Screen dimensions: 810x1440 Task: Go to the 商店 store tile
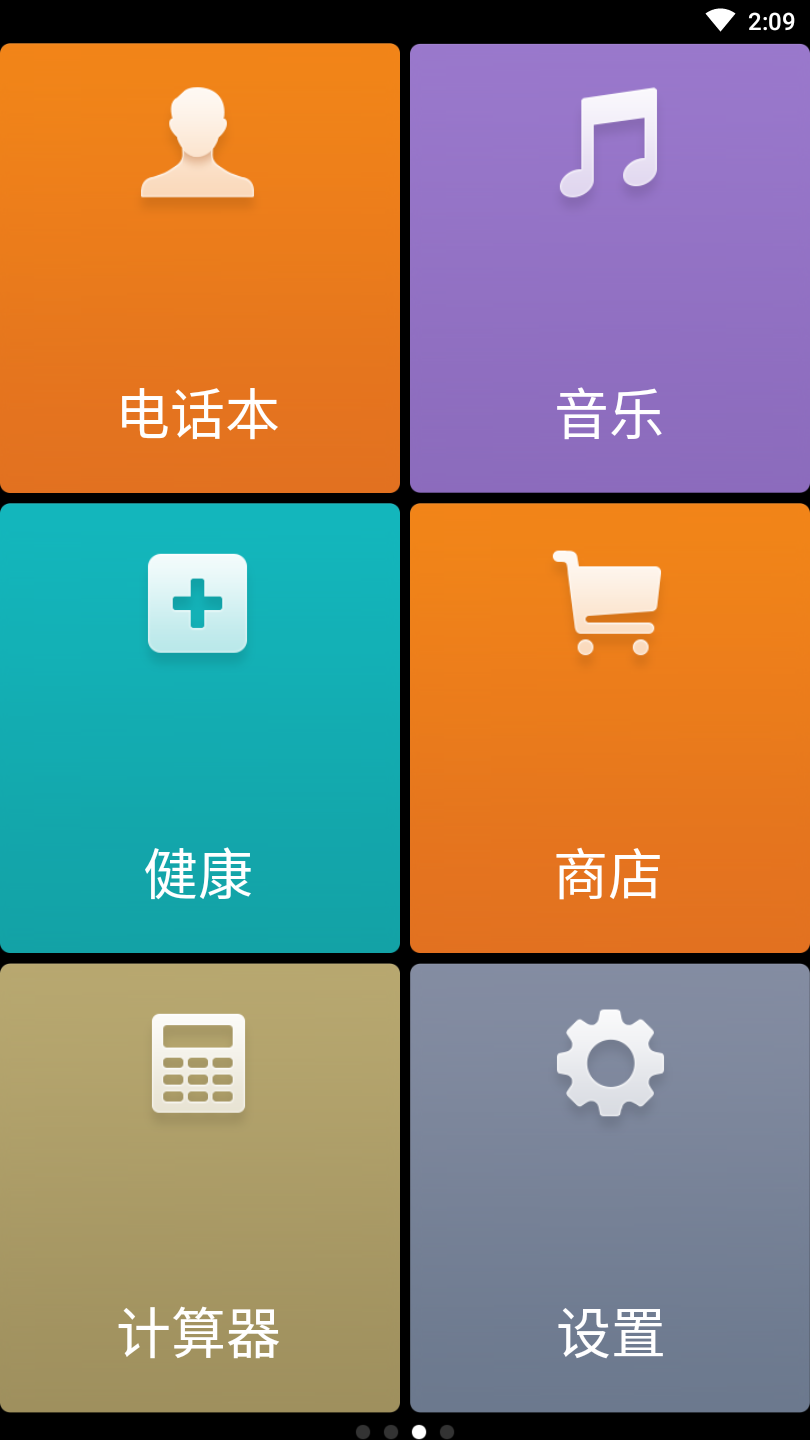609,728
